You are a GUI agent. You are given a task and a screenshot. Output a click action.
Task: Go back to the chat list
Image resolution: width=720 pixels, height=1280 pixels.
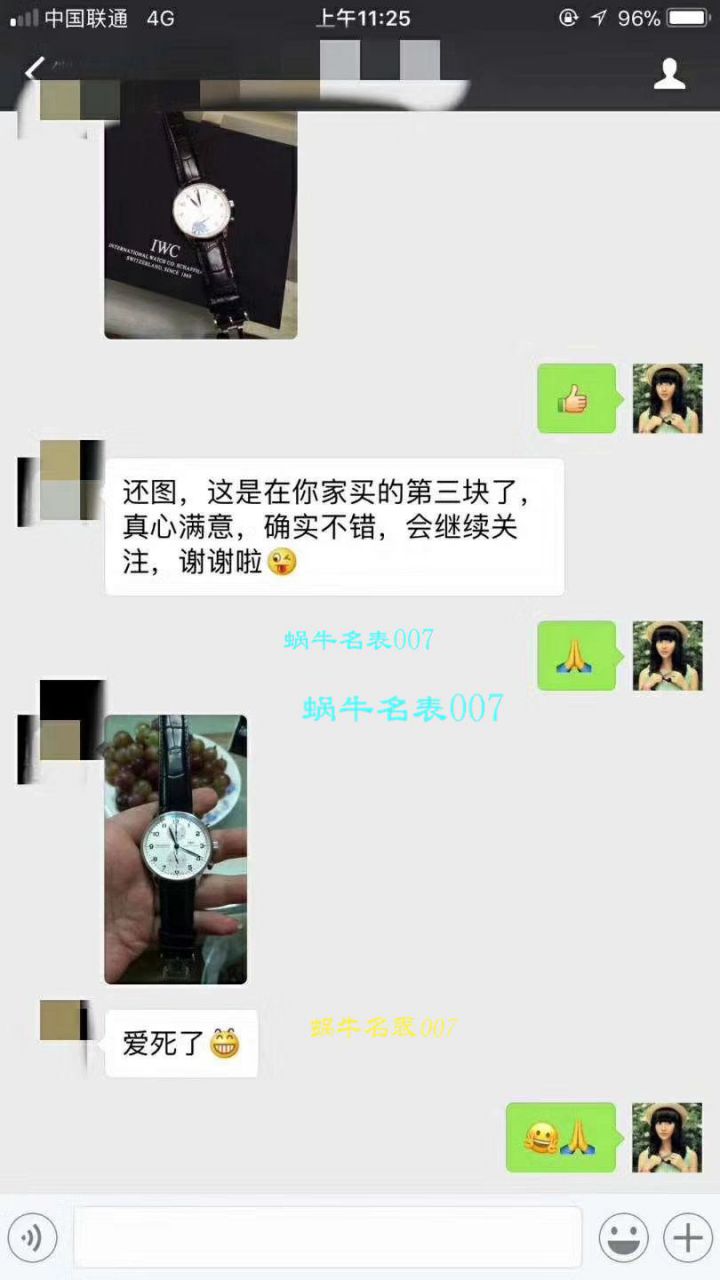34,70
